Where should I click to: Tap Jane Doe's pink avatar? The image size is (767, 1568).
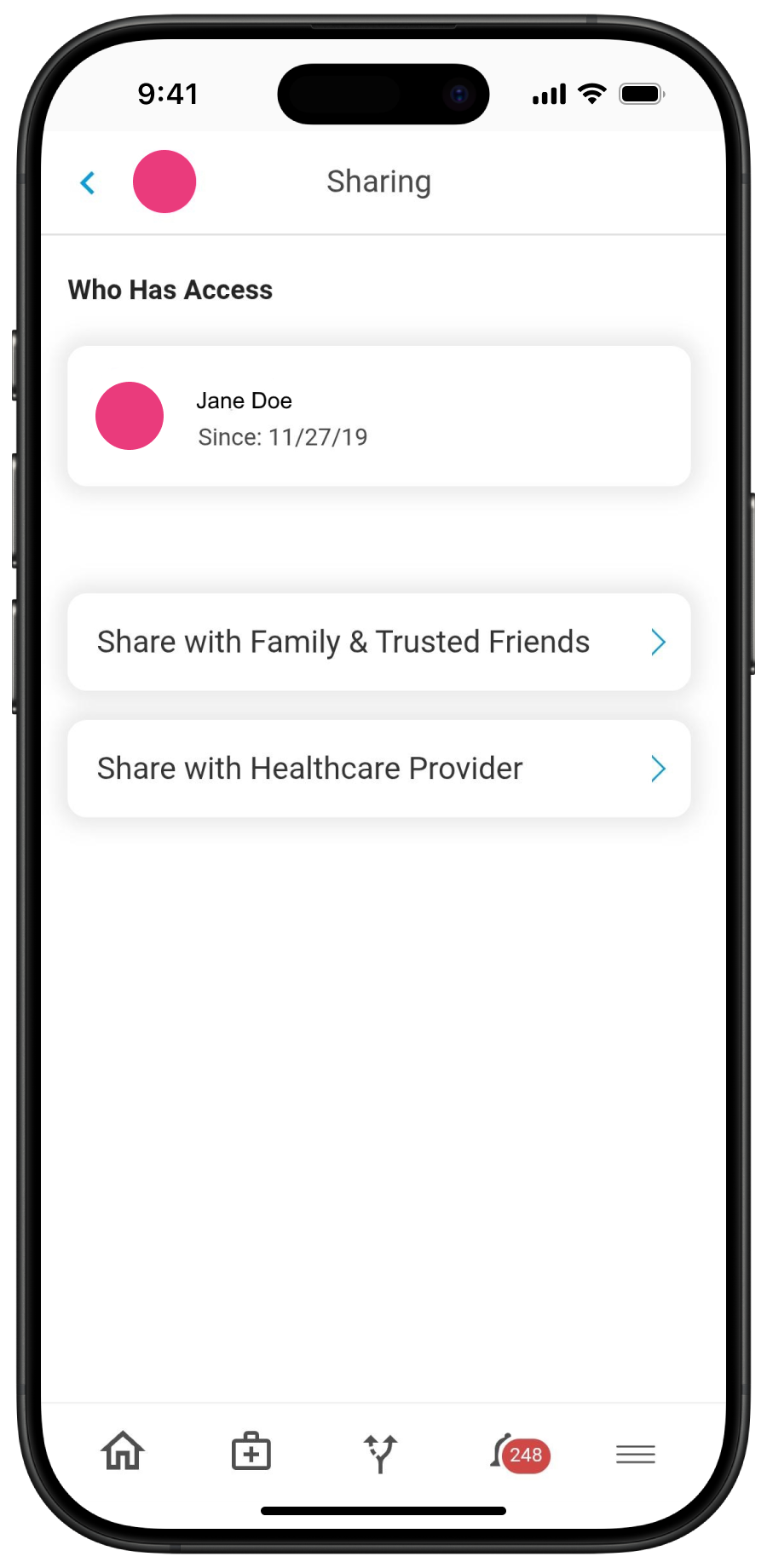click(x=130, y=416)
